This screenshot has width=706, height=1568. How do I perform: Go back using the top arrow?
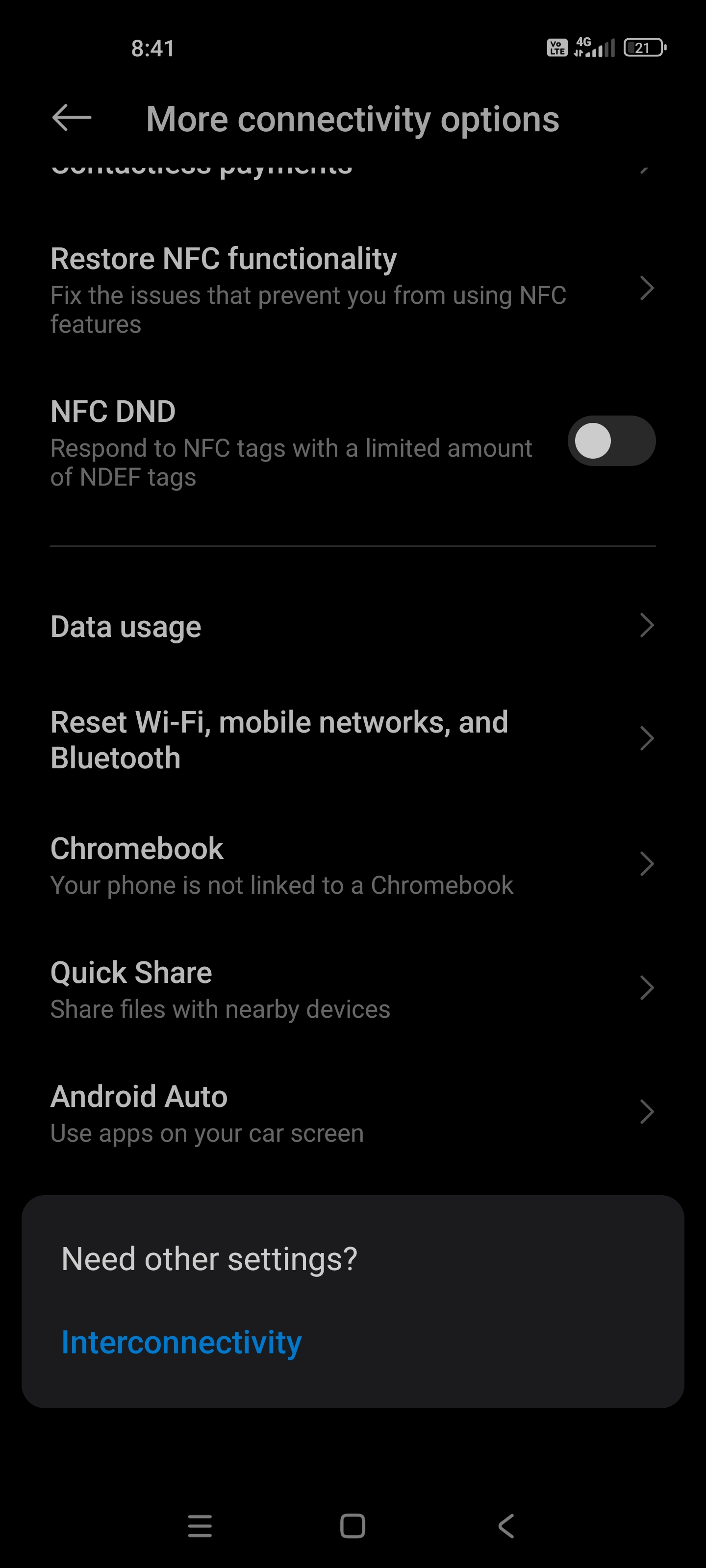click(x=72, y=118)
